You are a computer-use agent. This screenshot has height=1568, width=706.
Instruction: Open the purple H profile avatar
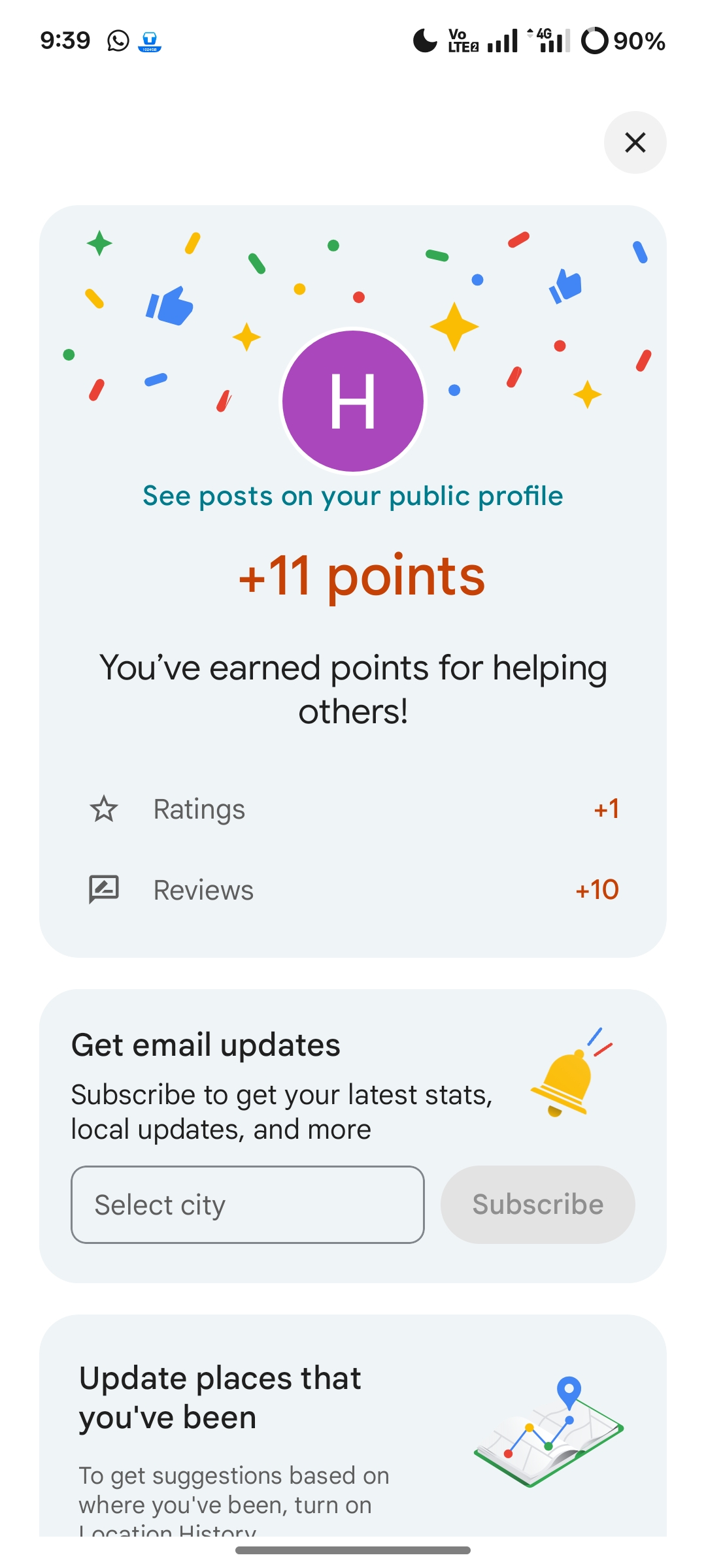pyautogui.click(x=353, y=400)
